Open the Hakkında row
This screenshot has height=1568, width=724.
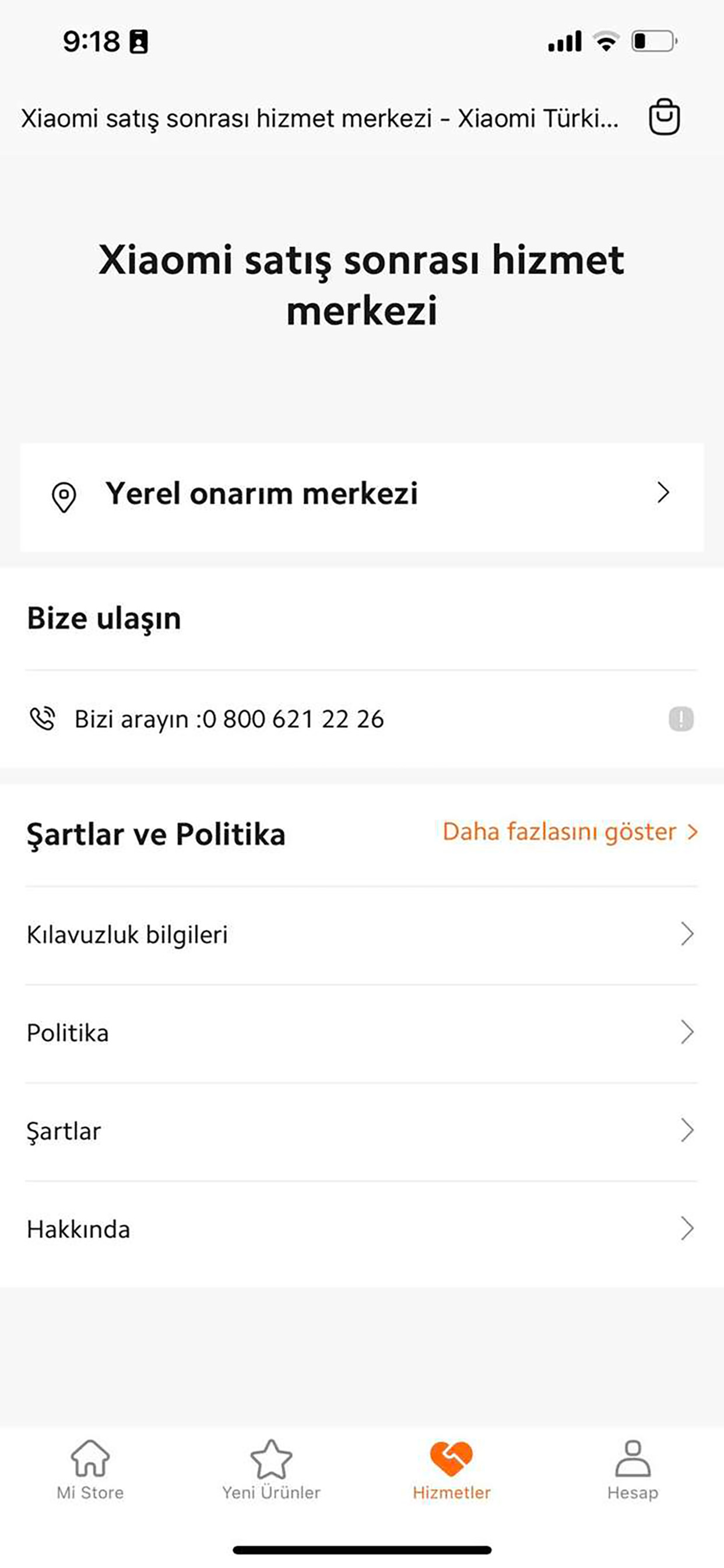[362, 1230]
